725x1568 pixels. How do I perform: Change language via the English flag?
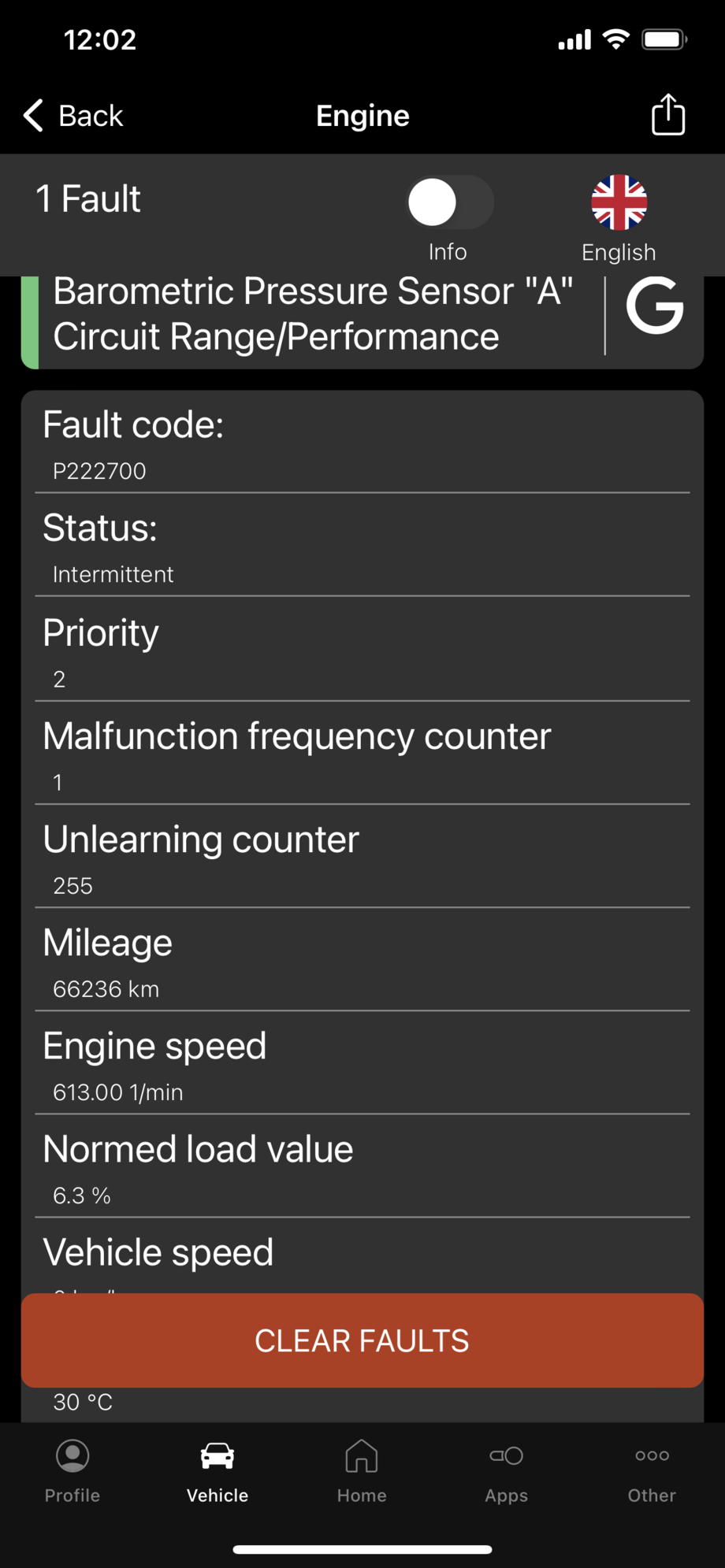619,202
